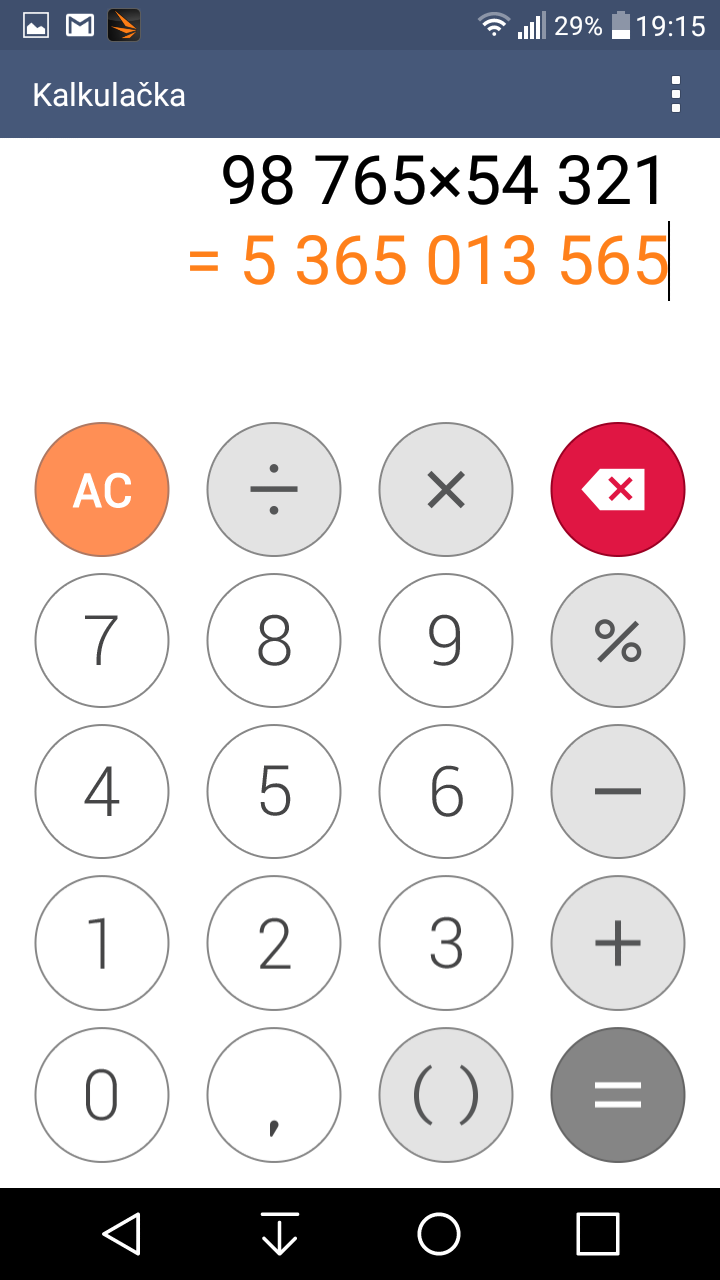Enter digit 4

coord(102,792)
